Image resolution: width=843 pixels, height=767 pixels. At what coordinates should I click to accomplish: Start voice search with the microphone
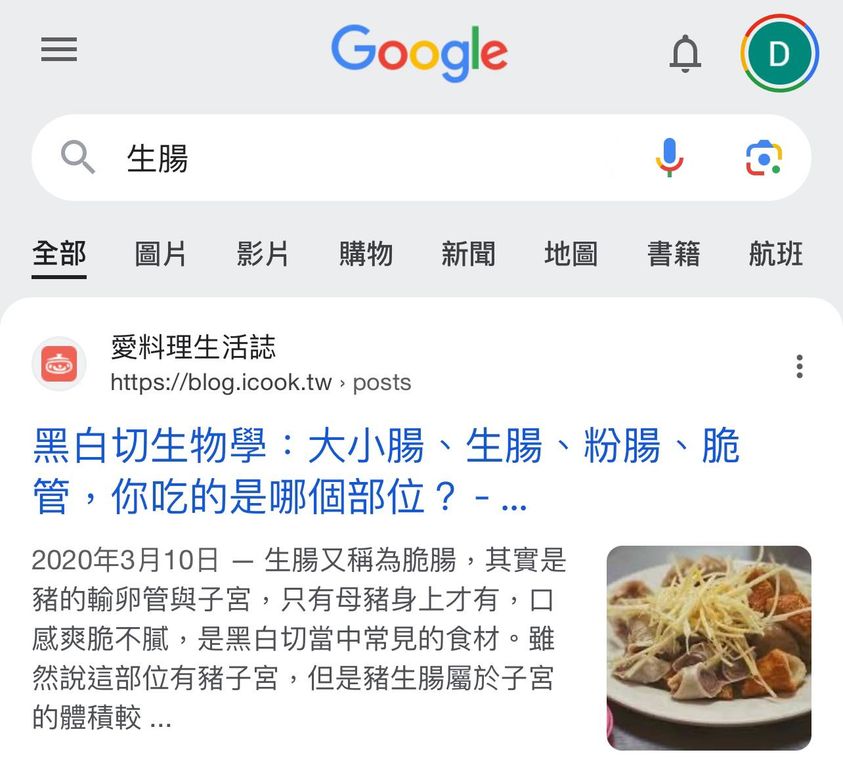point(669,158)
